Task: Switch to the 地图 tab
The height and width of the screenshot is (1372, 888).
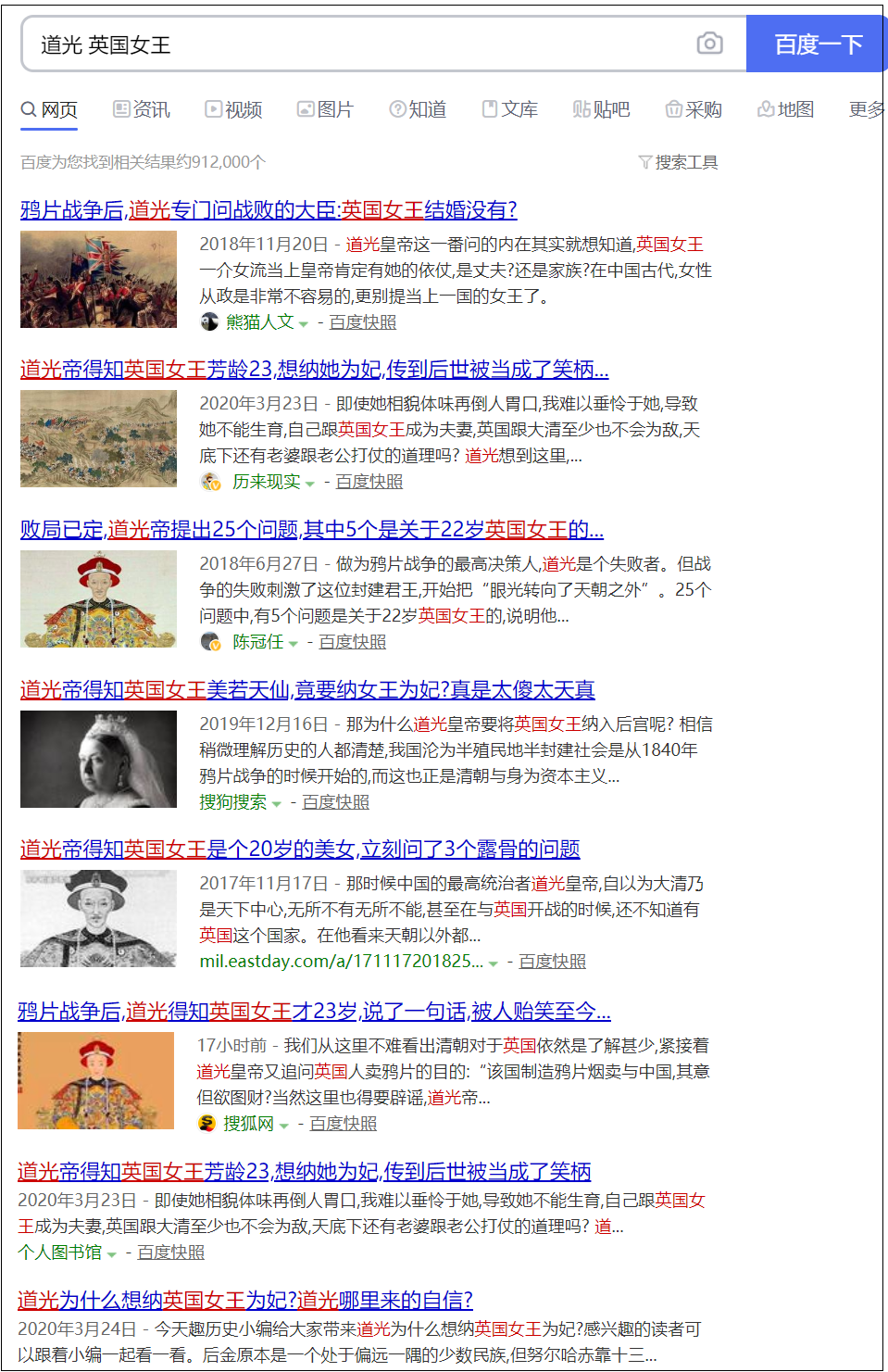Action: point(786,109)
